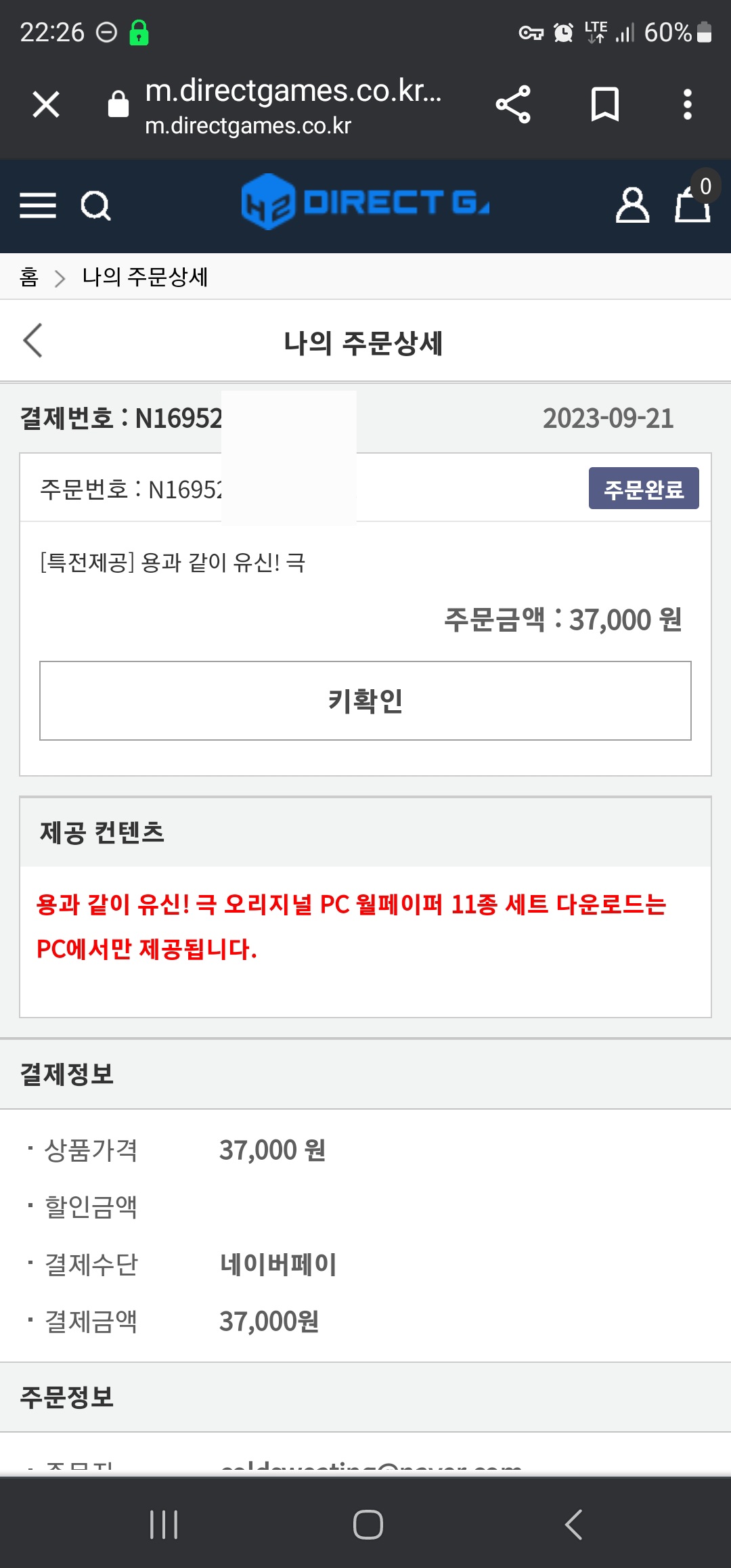Open product 용과 같이 유신! 극
This screenshot has width=731, height=1568.
pyautogui.click(x=173, y=563)
